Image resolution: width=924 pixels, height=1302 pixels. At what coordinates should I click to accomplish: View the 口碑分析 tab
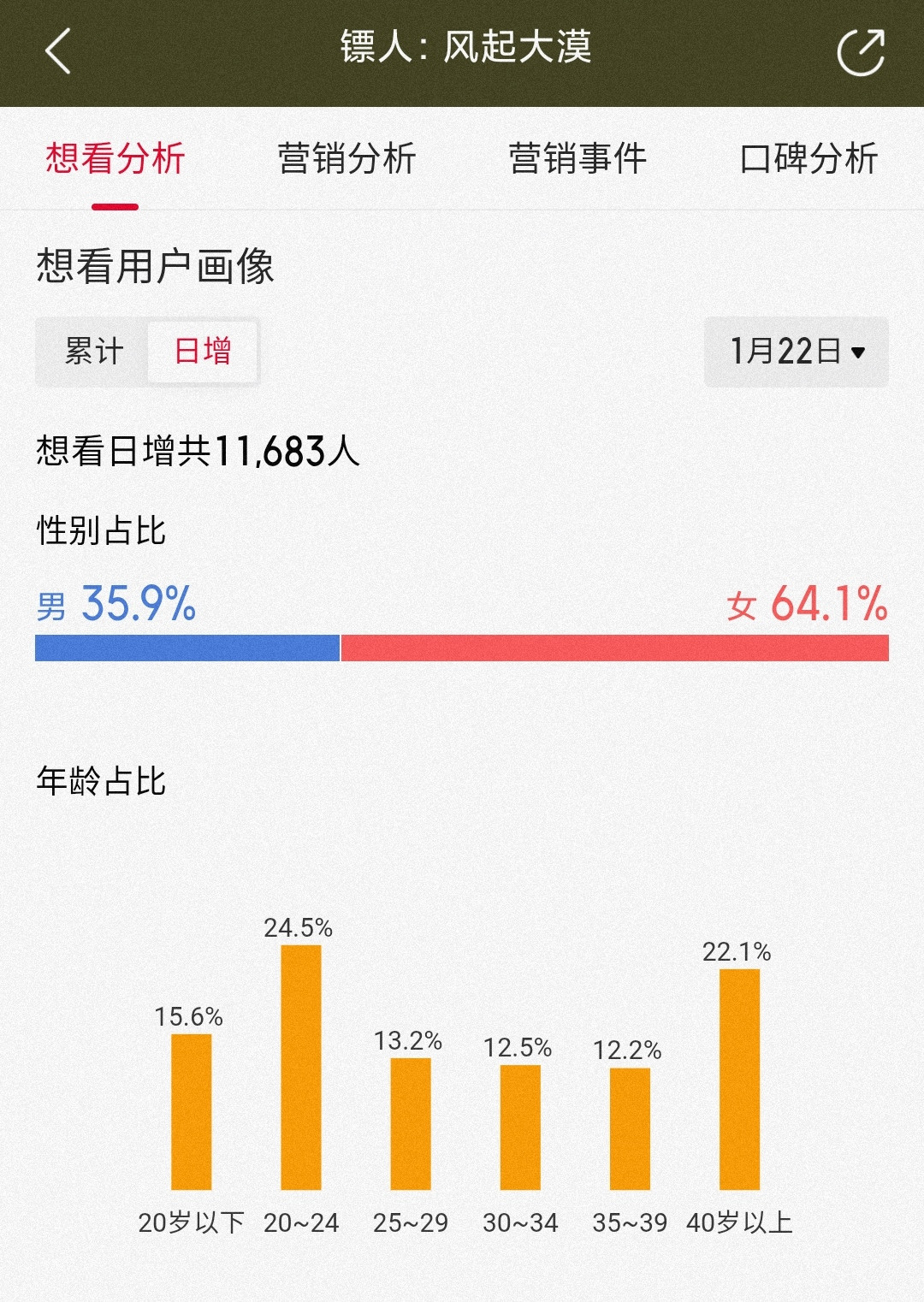(x=808, y=158)
